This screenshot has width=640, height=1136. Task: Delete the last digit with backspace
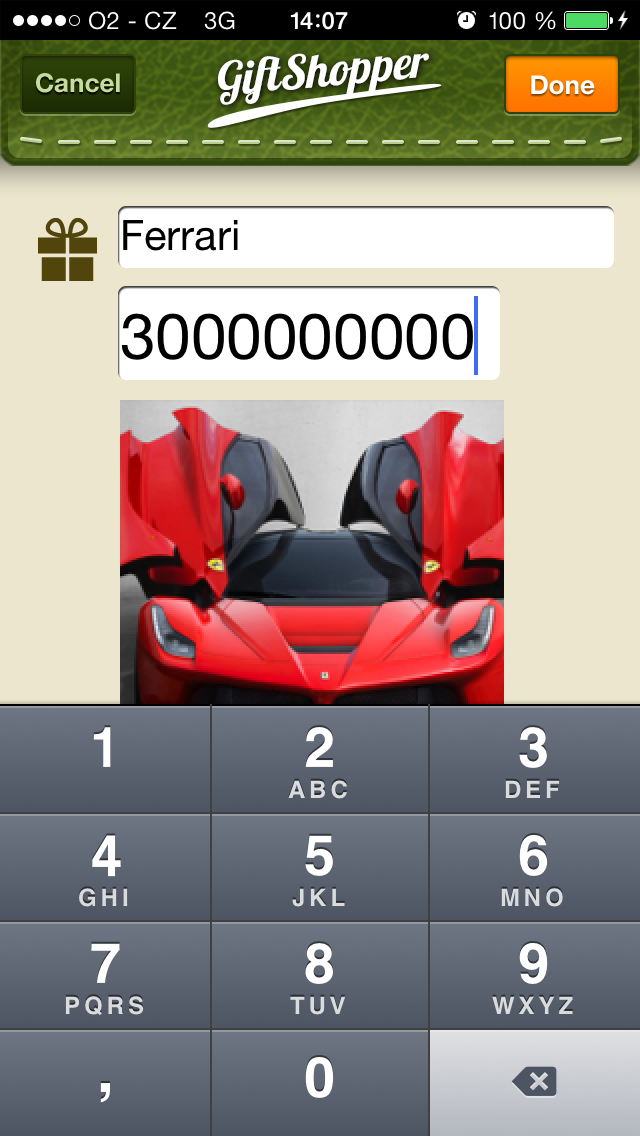pos(534,1082)
